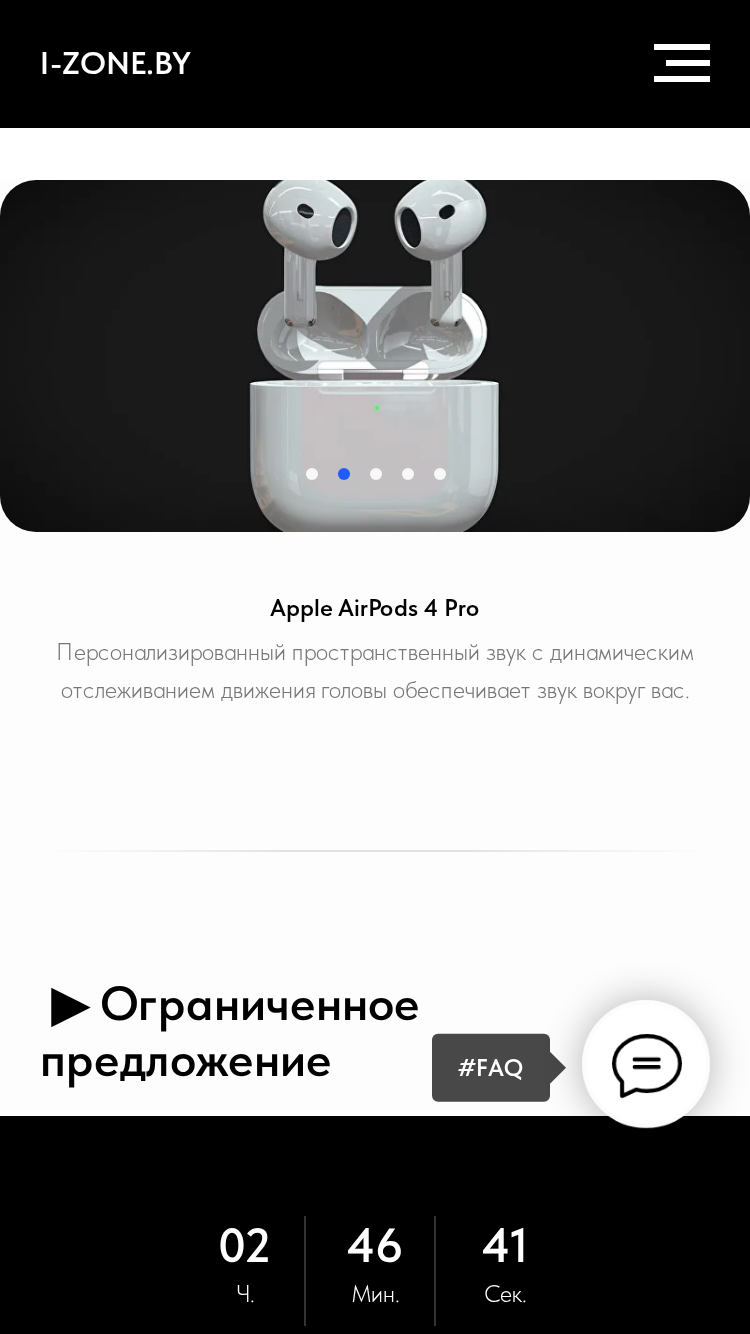The width and height of the screenshot is (750, 1334).
Task: Open the chat bubble widget
Action: click(646, 1064)
